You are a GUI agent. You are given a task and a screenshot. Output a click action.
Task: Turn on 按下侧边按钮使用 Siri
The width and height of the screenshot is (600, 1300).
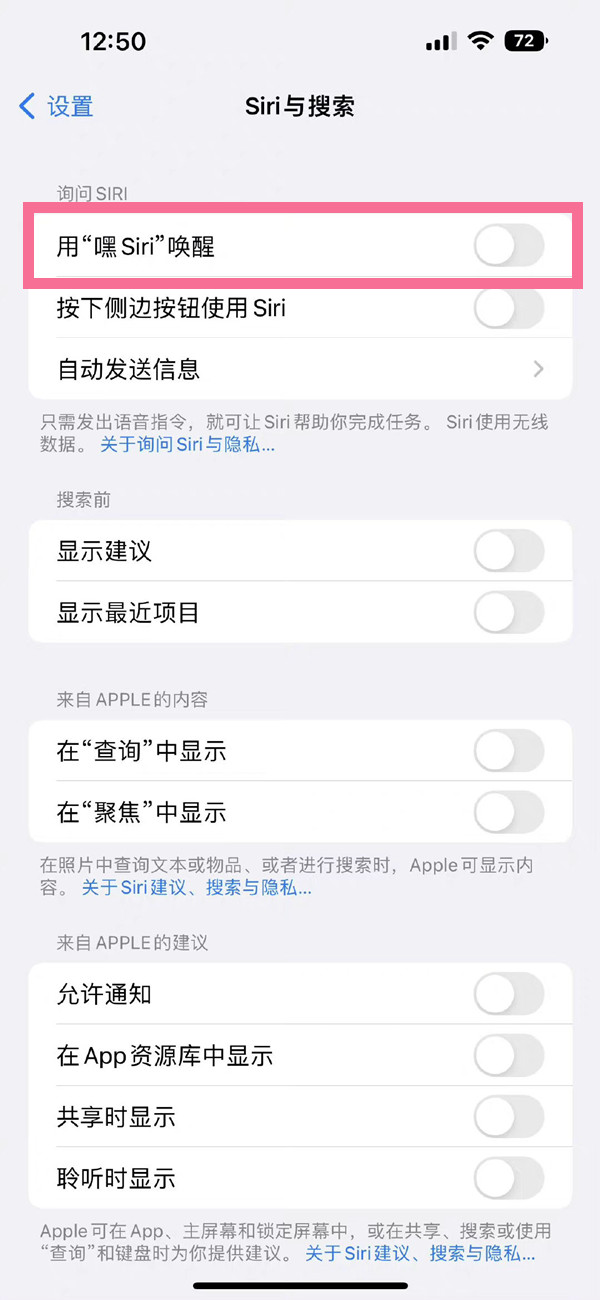509,308
